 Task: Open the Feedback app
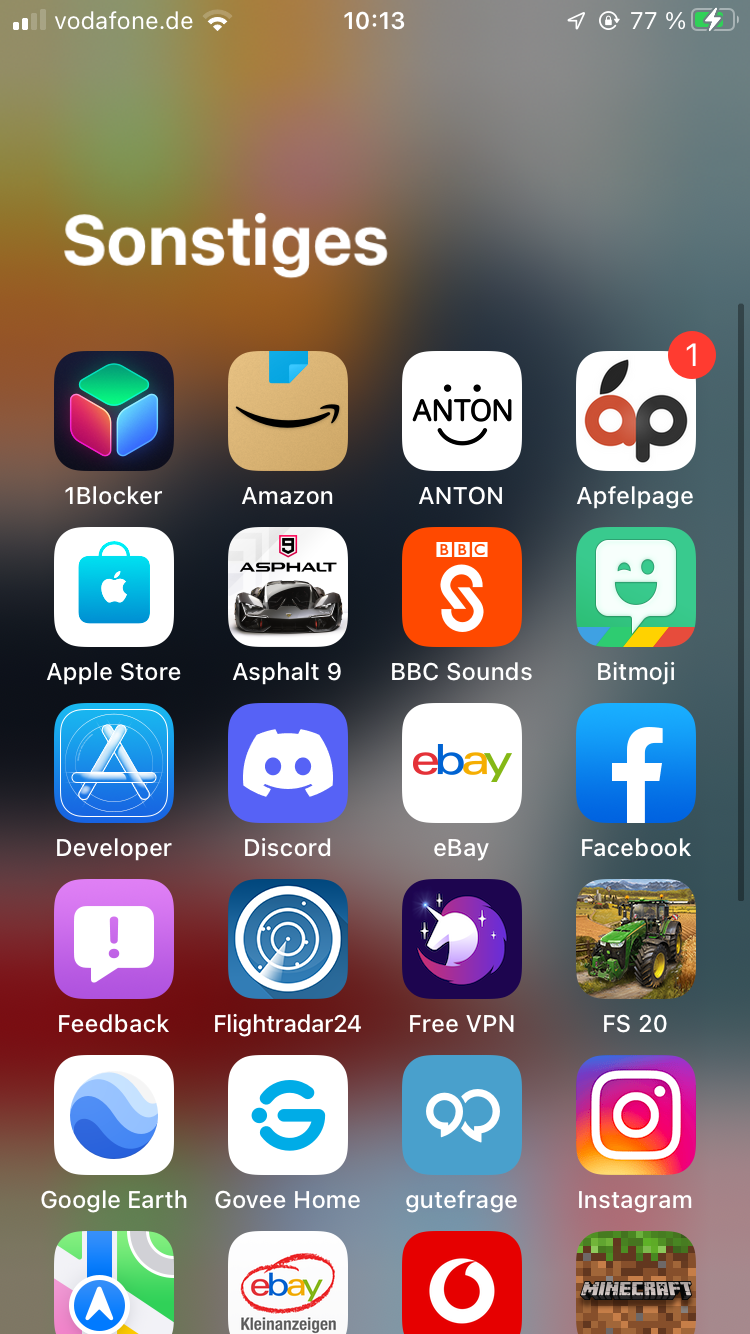point(114,939)
